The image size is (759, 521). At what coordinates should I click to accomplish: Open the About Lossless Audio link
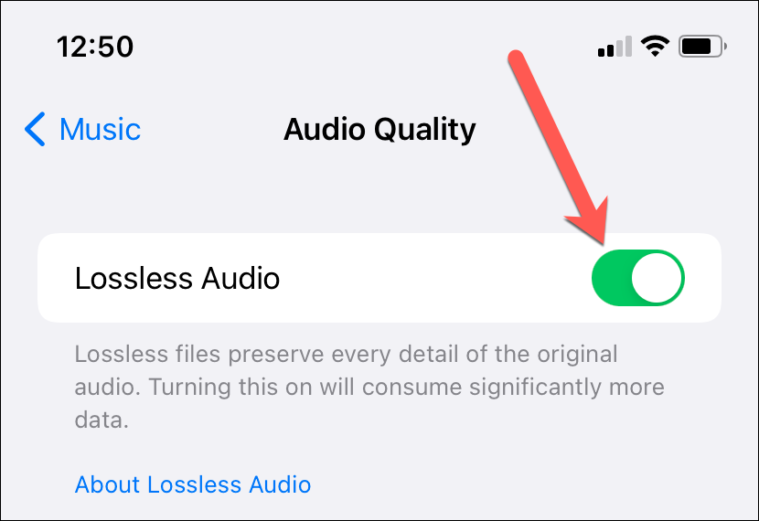click(x=193, y=485)
